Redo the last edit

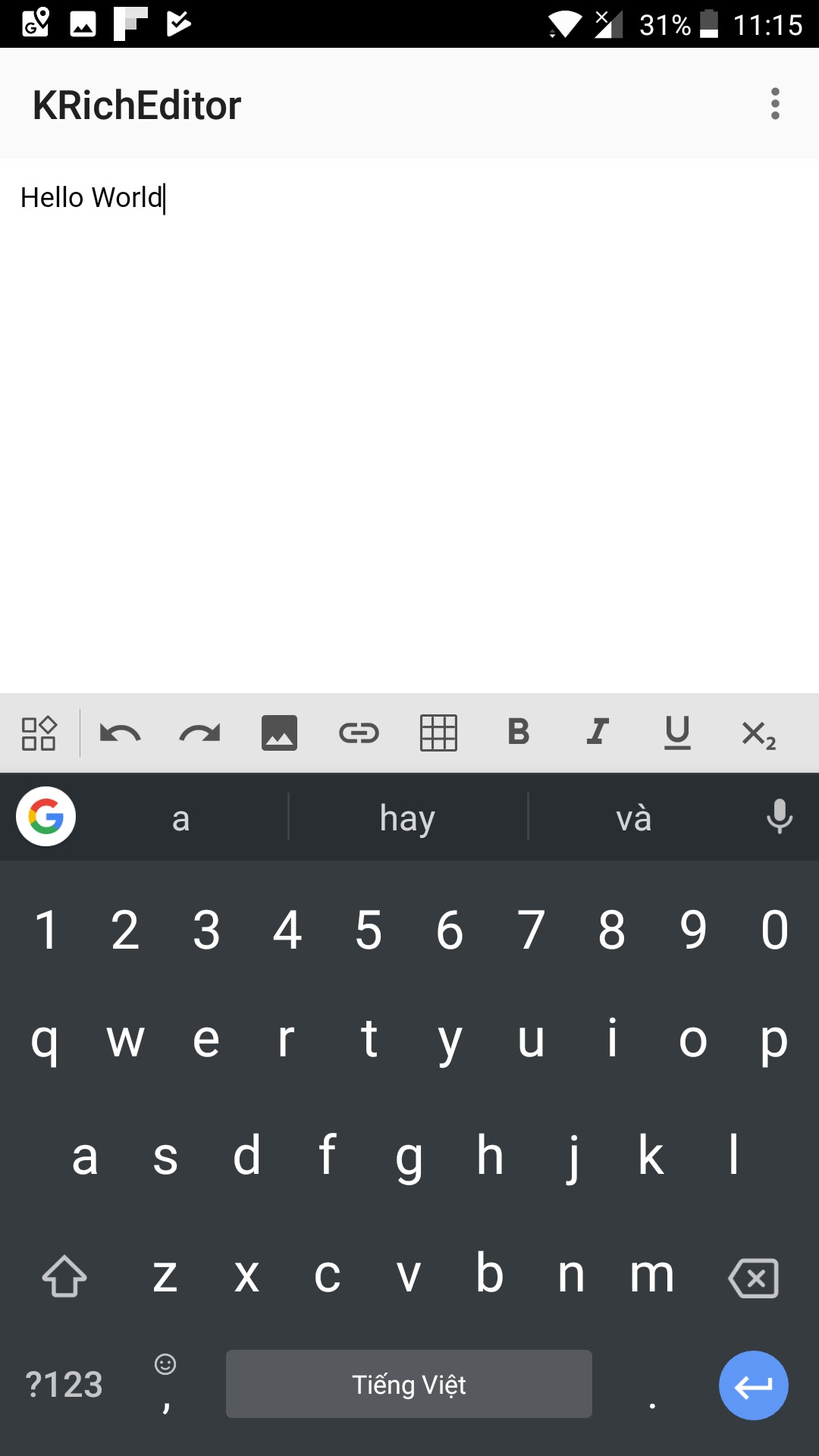pyautogui.click(x=199, y=733)
